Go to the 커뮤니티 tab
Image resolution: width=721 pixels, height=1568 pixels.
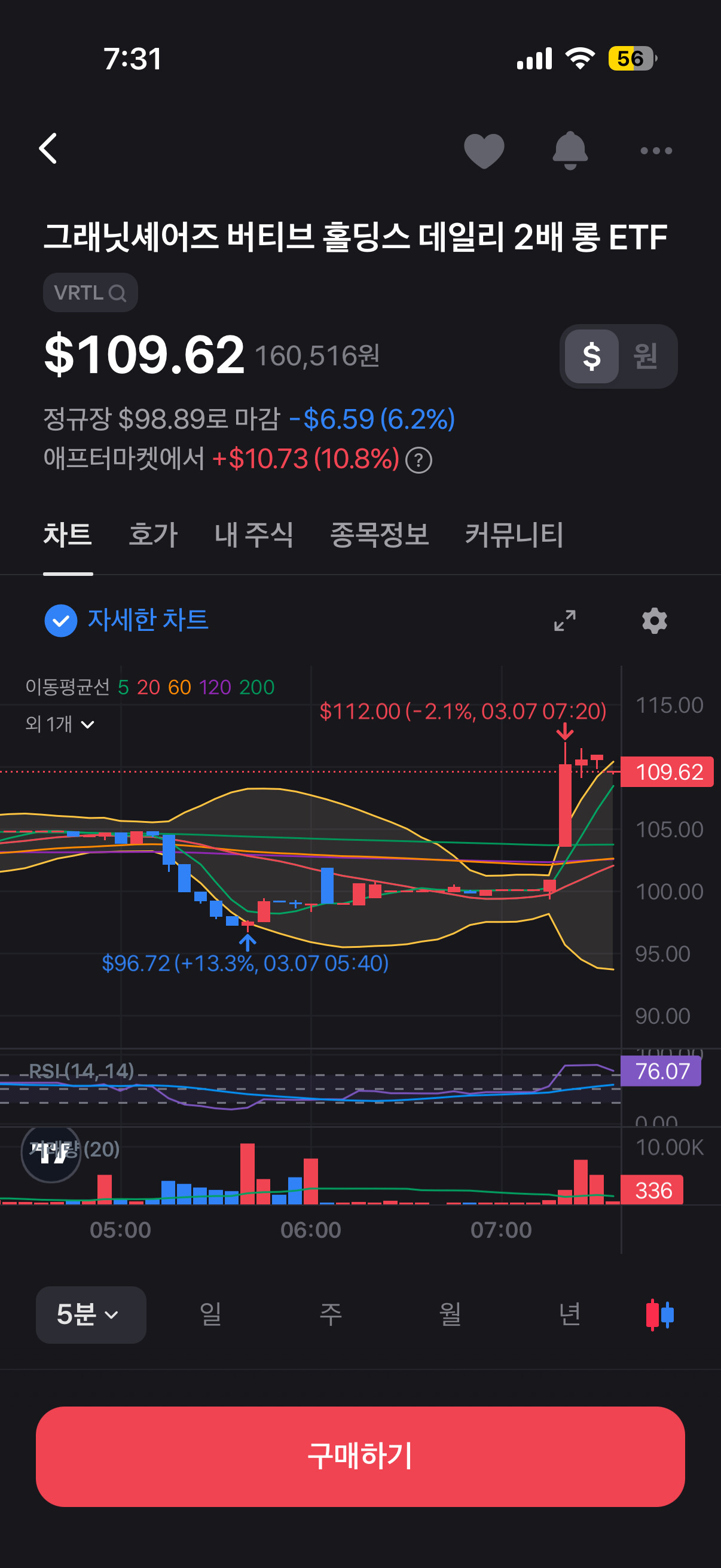[514, 535]
